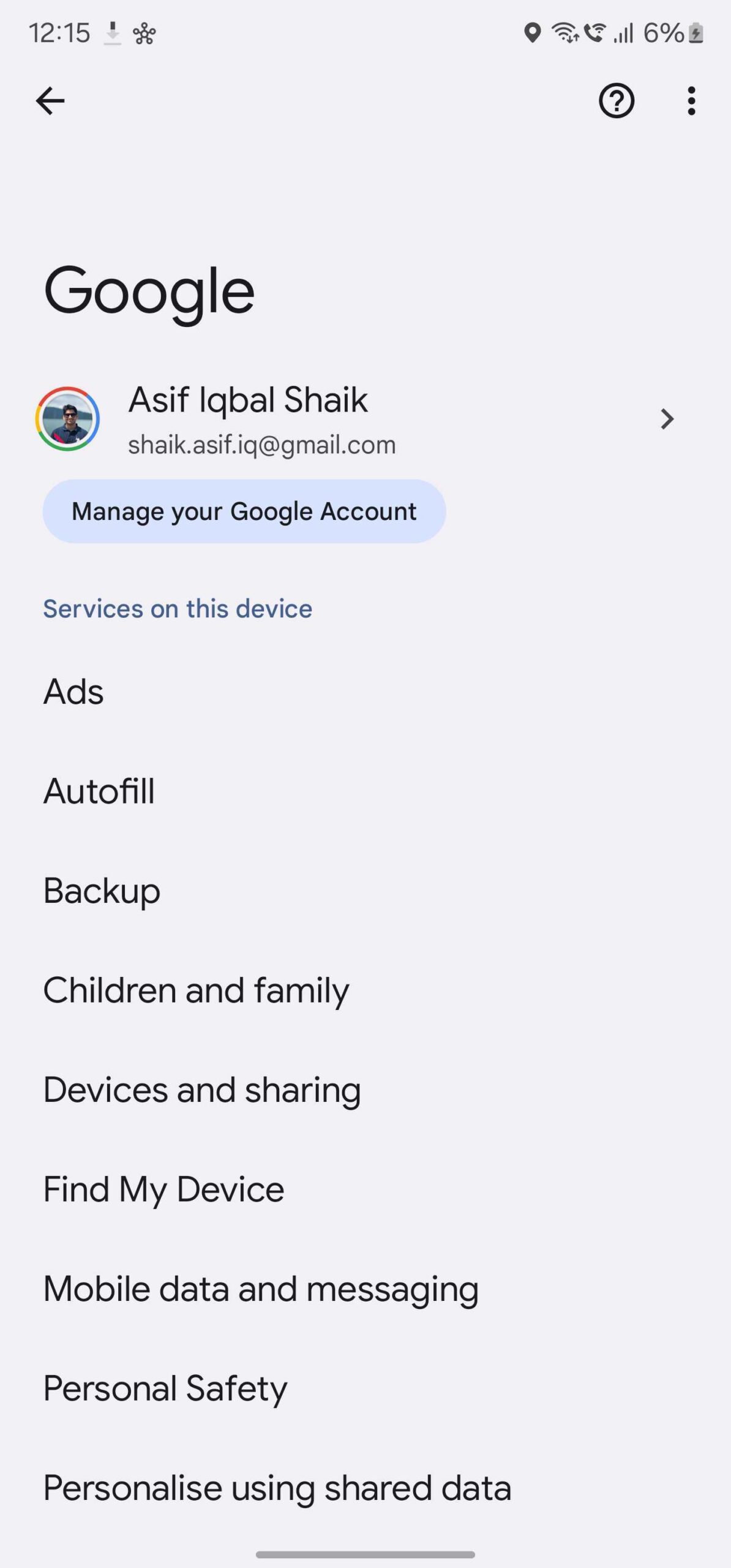
Task: Select Mobile data and messaging
Action: click(x=261, y=1289)
